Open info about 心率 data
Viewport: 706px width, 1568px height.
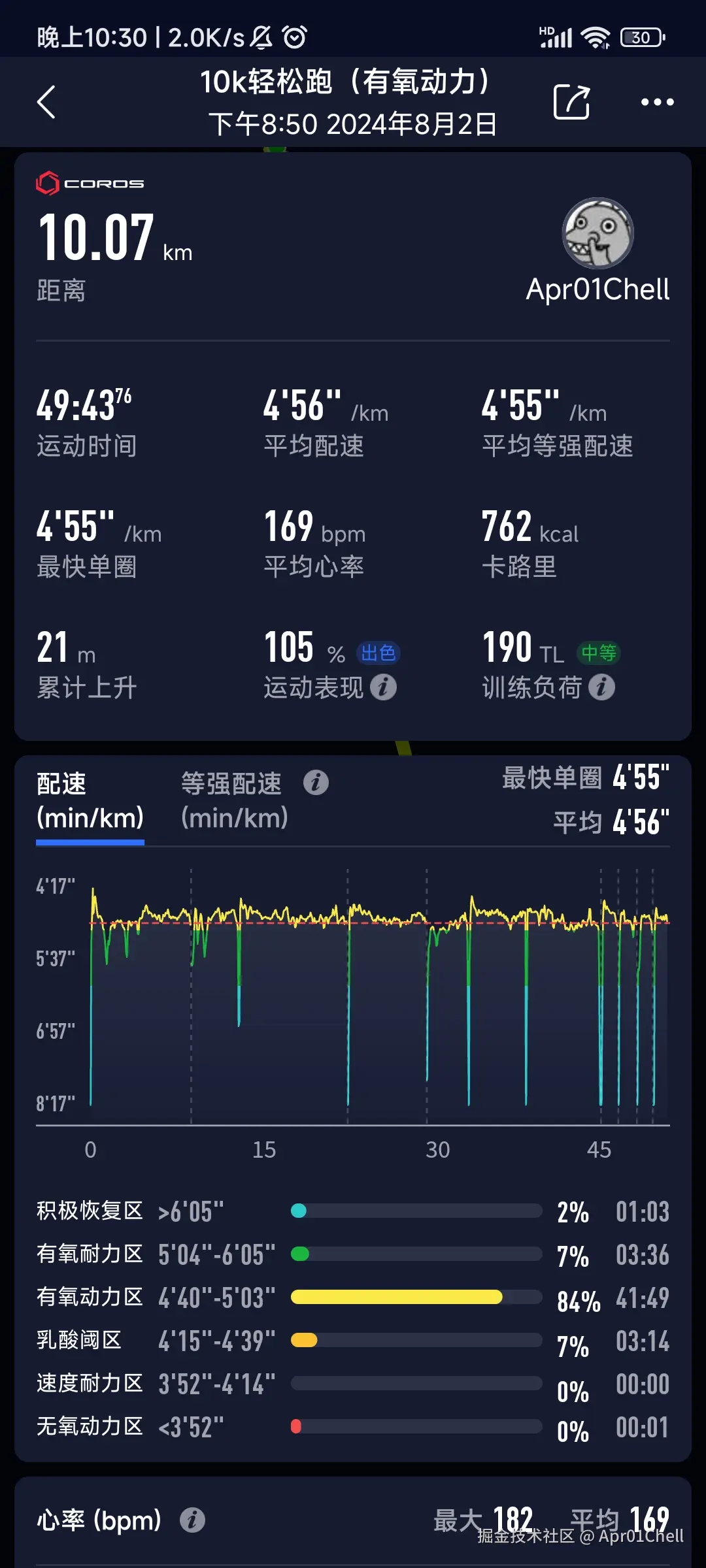coord(191,1522)
